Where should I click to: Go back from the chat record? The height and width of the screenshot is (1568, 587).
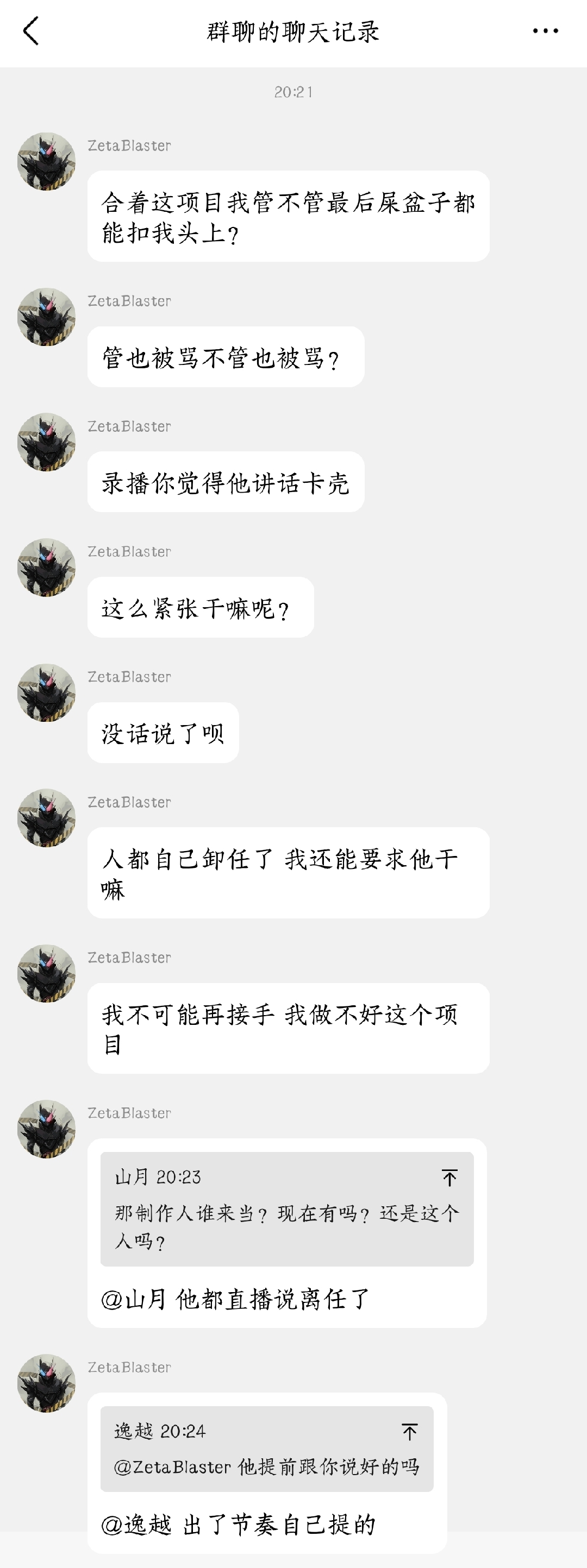click(x=30, y=31)
